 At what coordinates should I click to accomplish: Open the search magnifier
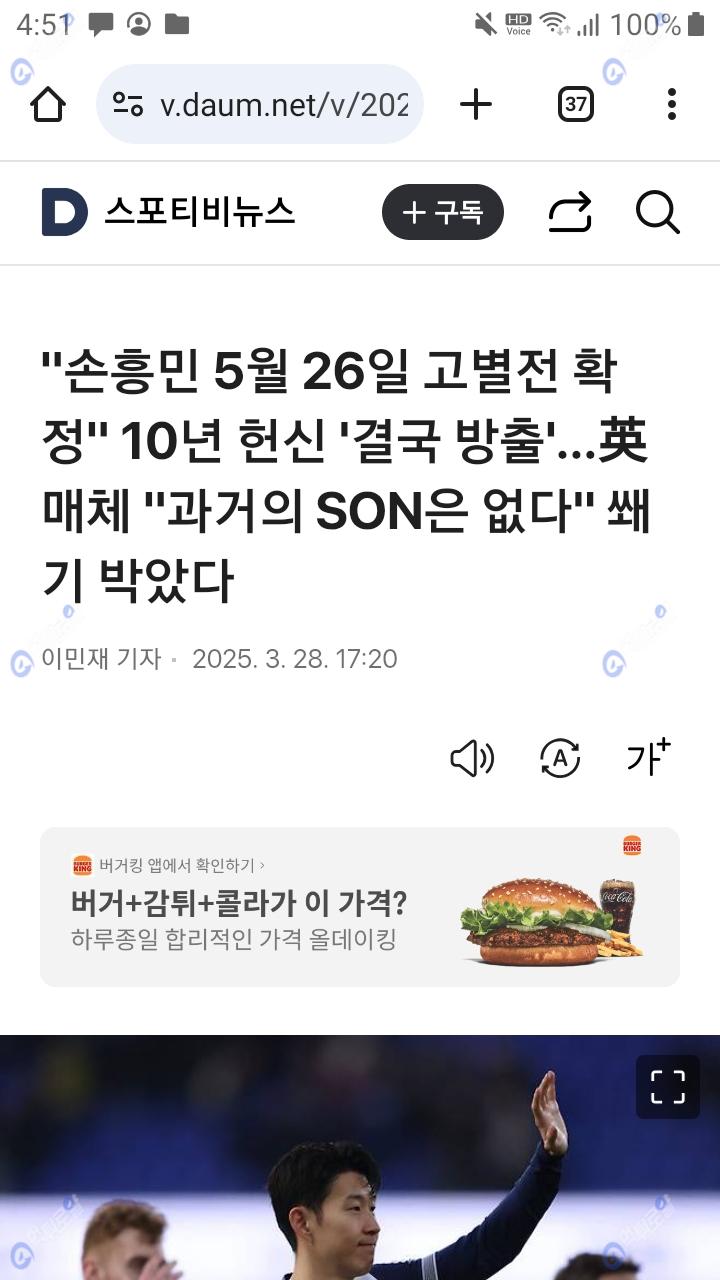coord(657,212)
